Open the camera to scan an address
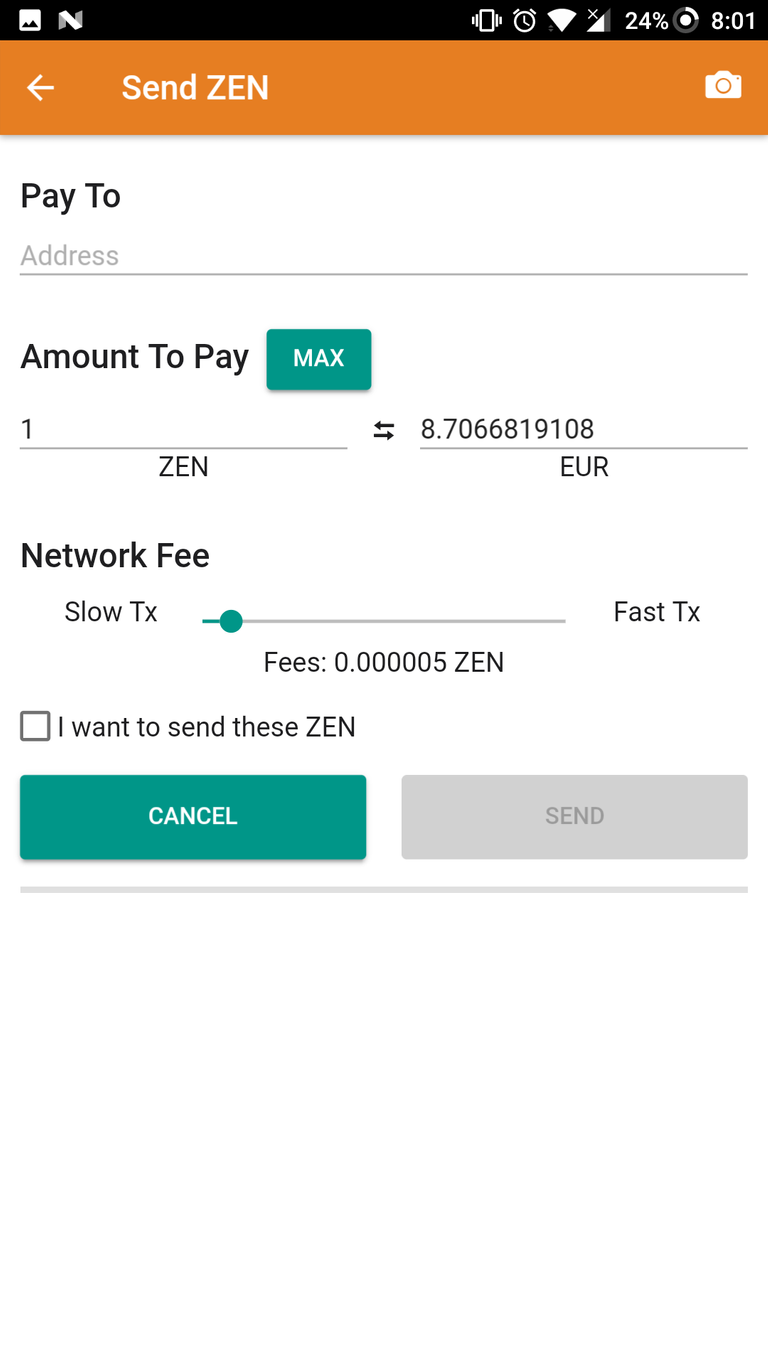Viewport: 768px width, 1365px height. click(723, 86)
